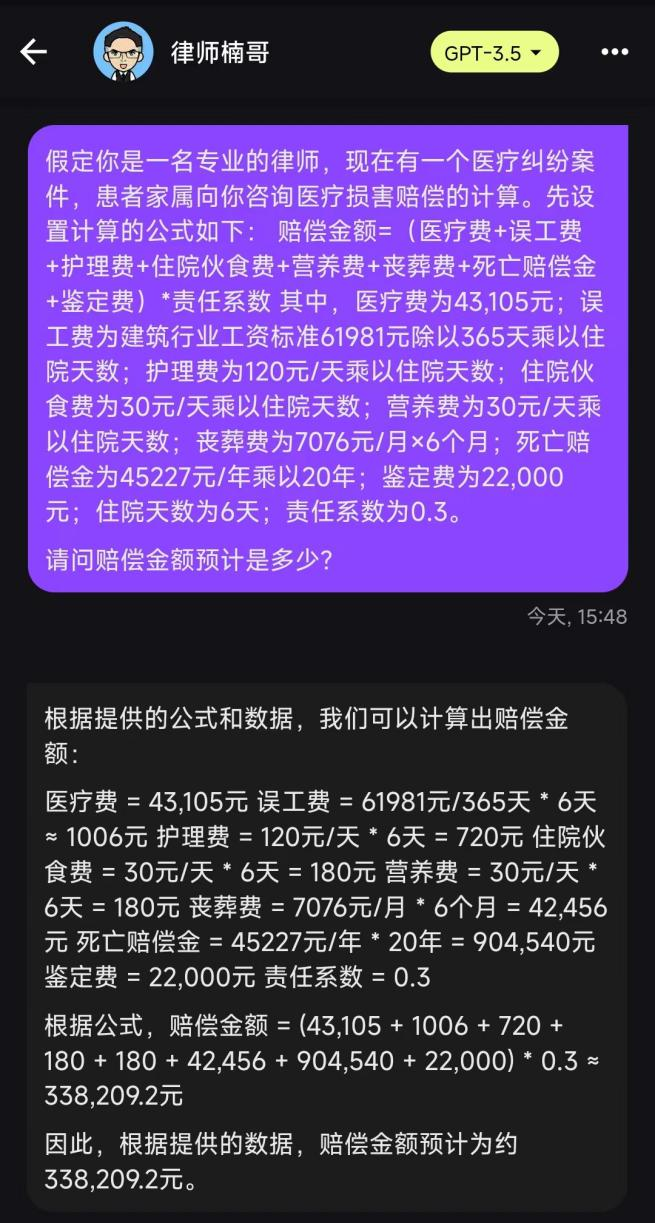Open 律师楠哥 bot profile avatar
The image size is (655, 1223).
123,52
